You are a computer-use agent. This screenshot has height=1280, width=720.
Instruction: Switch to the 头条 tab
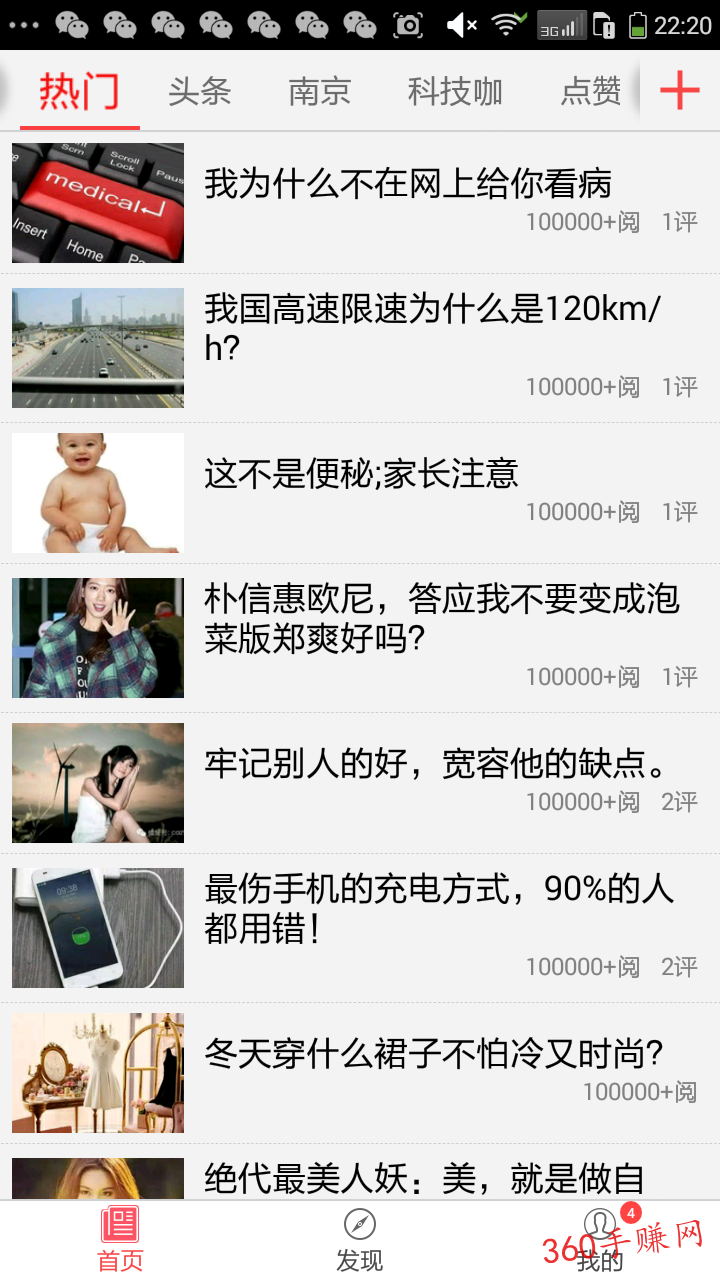point(200,92)
